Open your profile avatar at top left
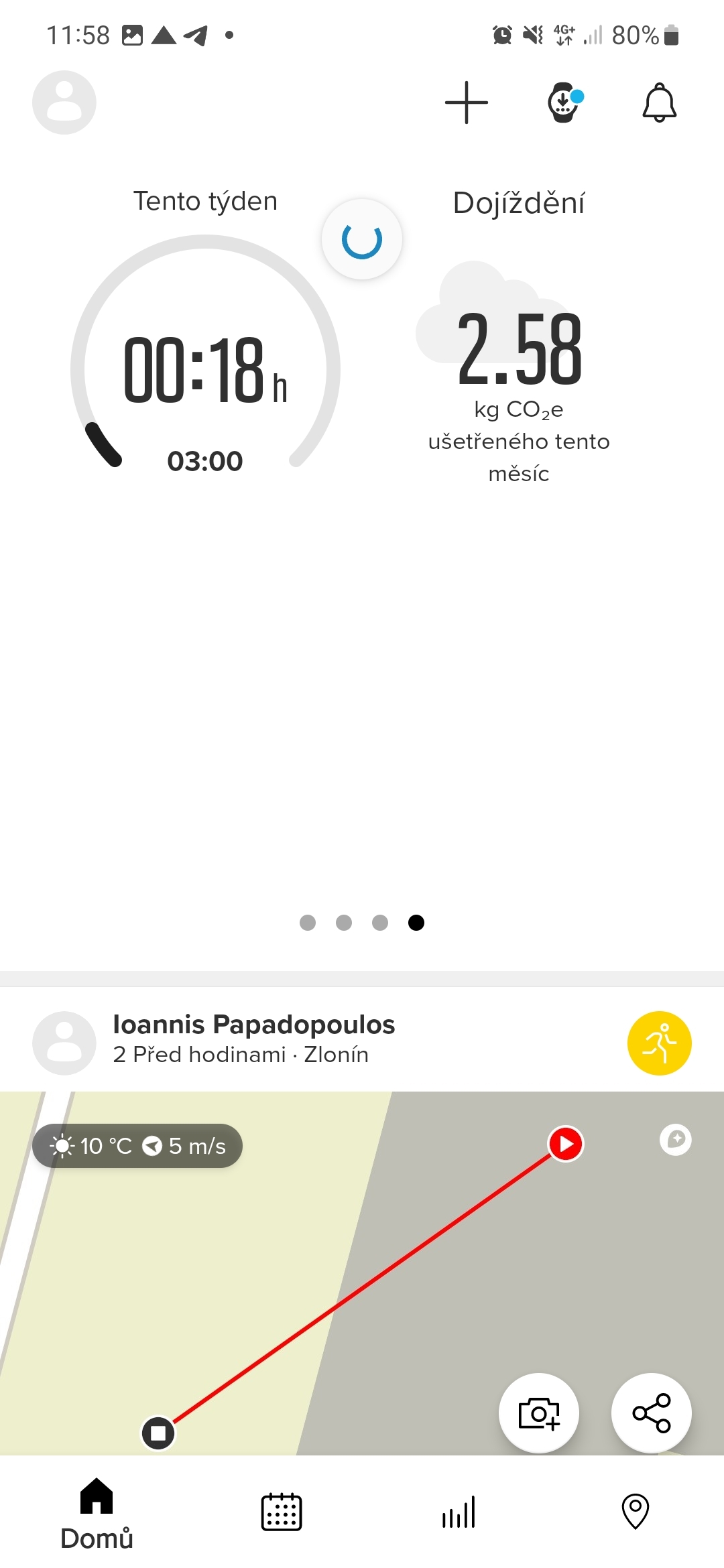Viewport: 724px width, 1568px height. pyautogui.click(x=64, y=102)
